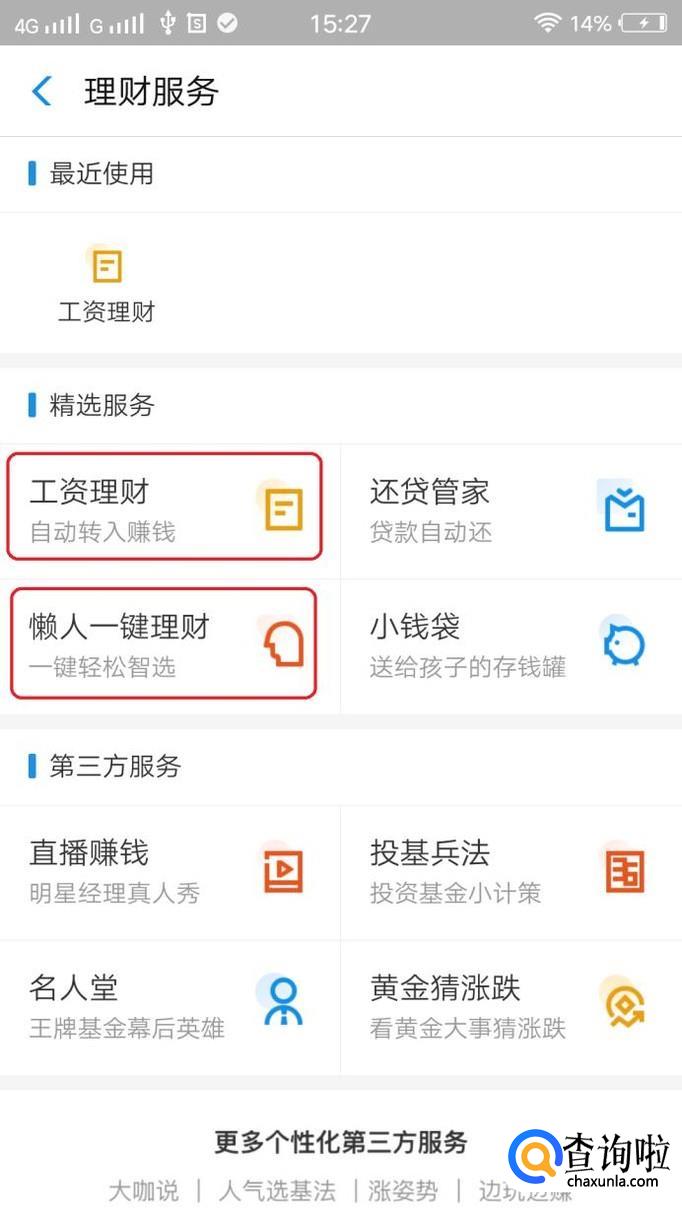Open 工资理财 under 最近使用
682x1212 pixels.
[107, 285]
